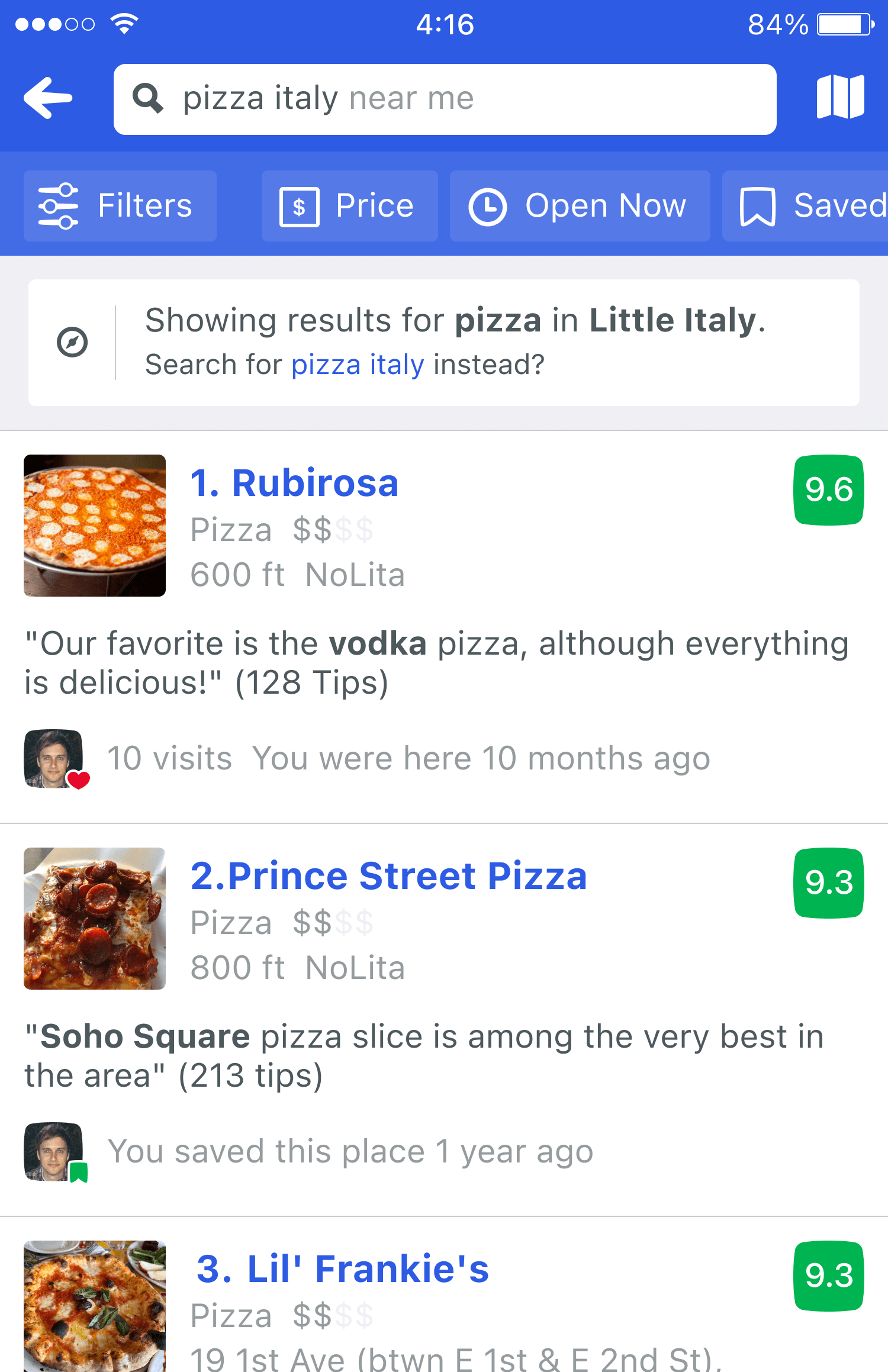
Task: Open the map view icon
Action: 840,97
